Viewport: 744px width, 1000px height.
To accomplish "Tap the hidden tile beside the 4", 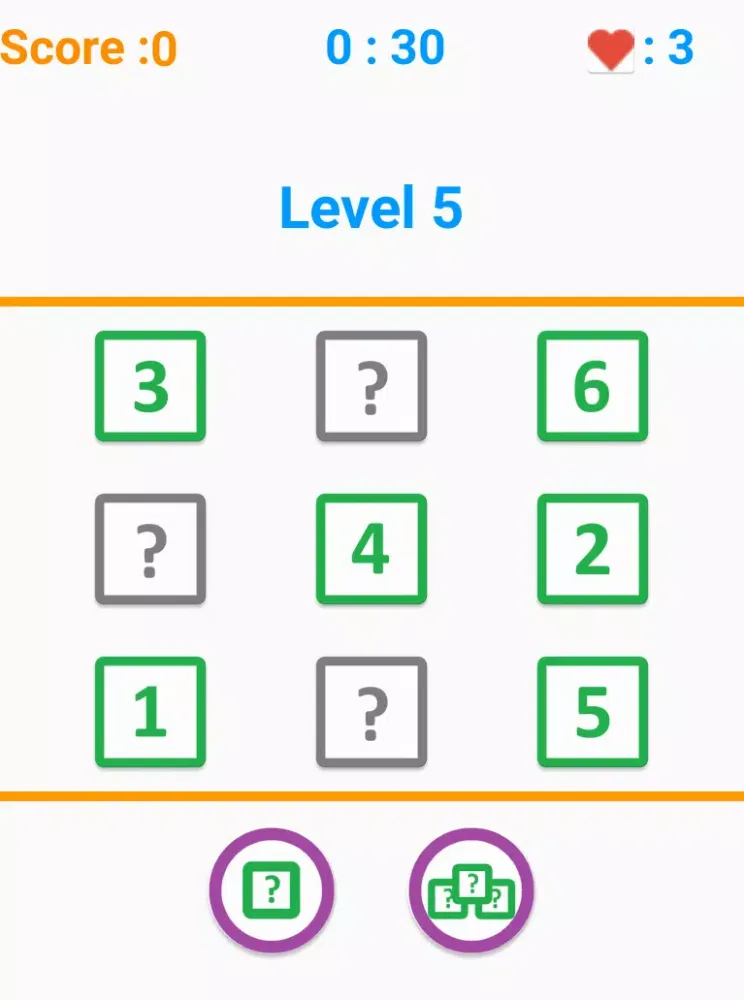I will coord(150,549).
